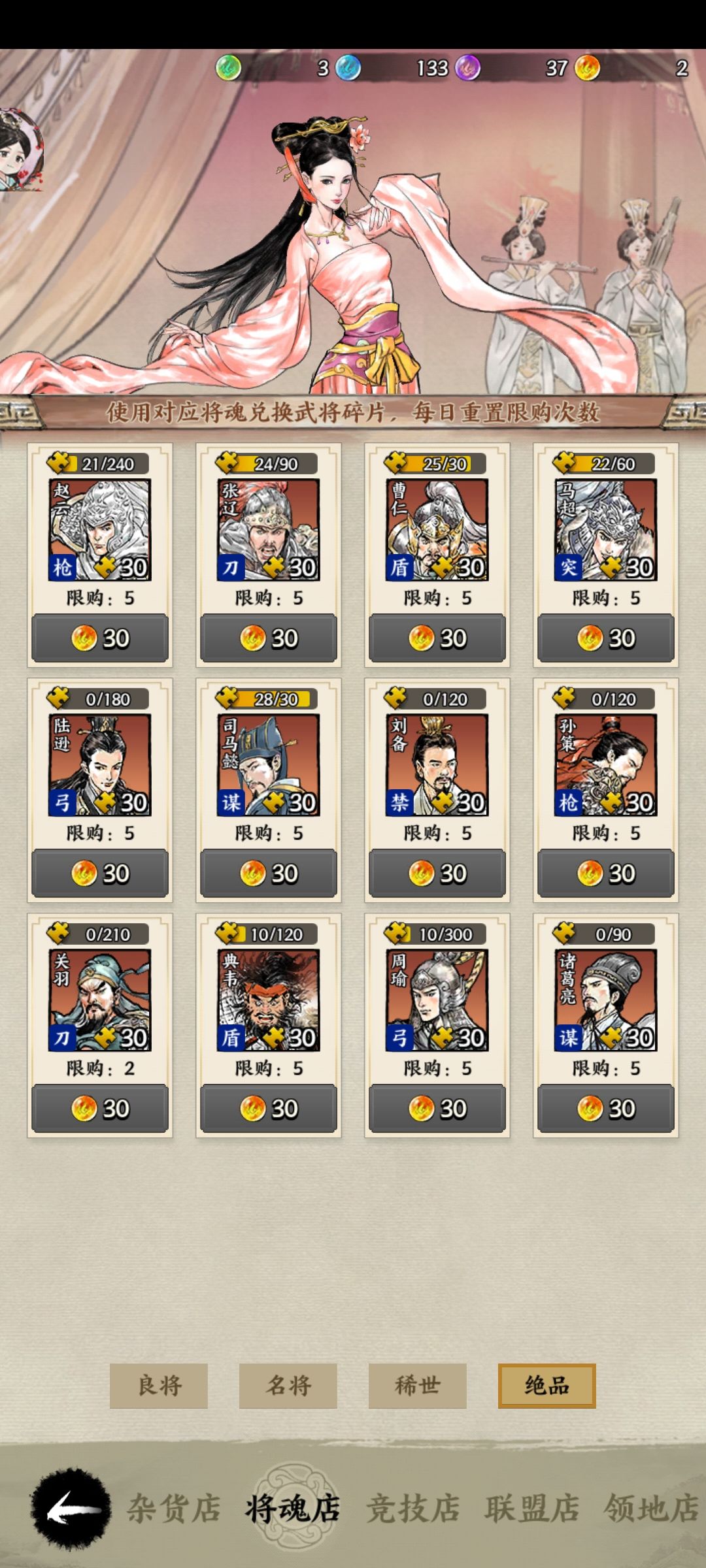Purchase 周瑜 fragments for 30

(437, 1109)
